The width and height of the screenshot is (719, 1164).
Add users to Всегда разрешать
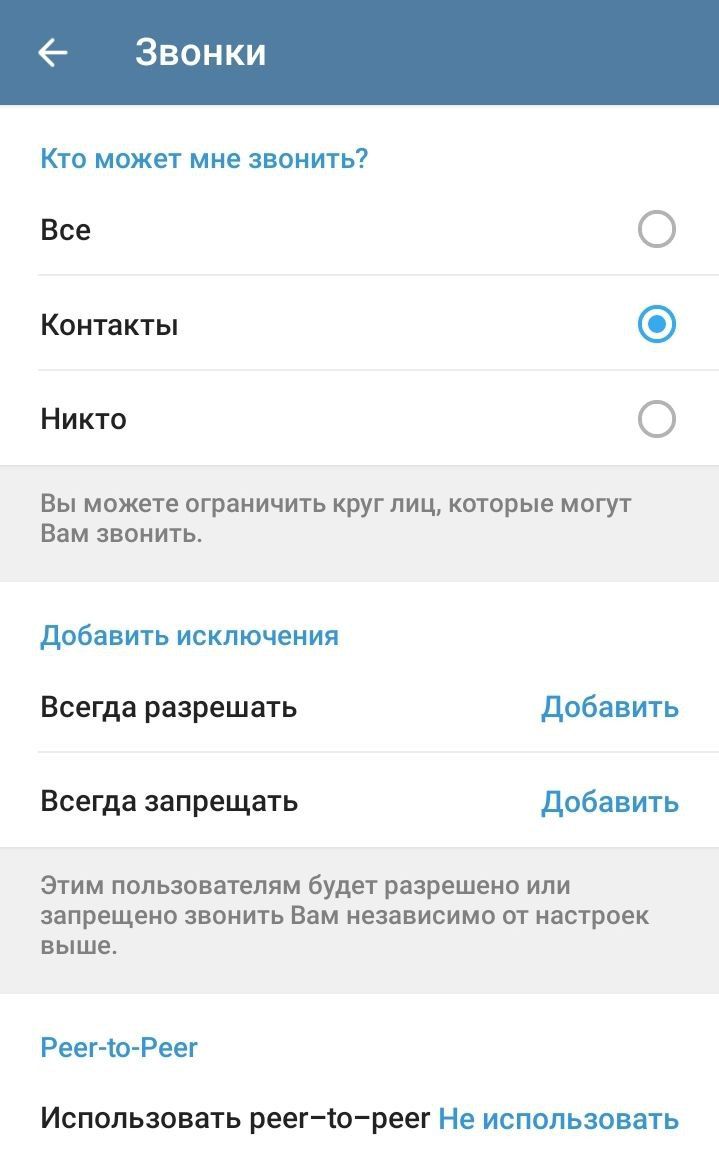click(609, 707)
